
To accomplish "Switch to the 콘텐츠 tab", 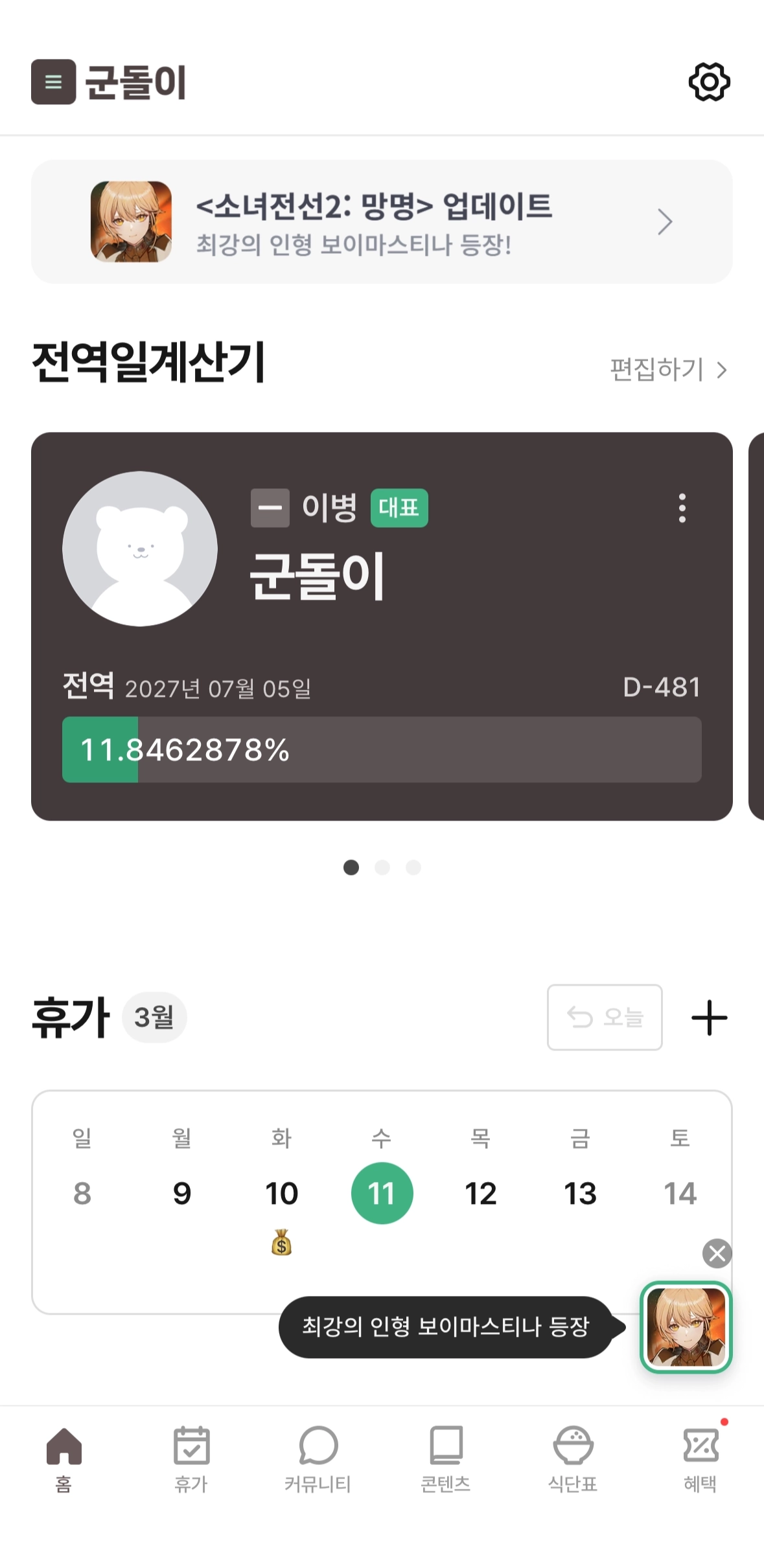I will click(446, 1457).
